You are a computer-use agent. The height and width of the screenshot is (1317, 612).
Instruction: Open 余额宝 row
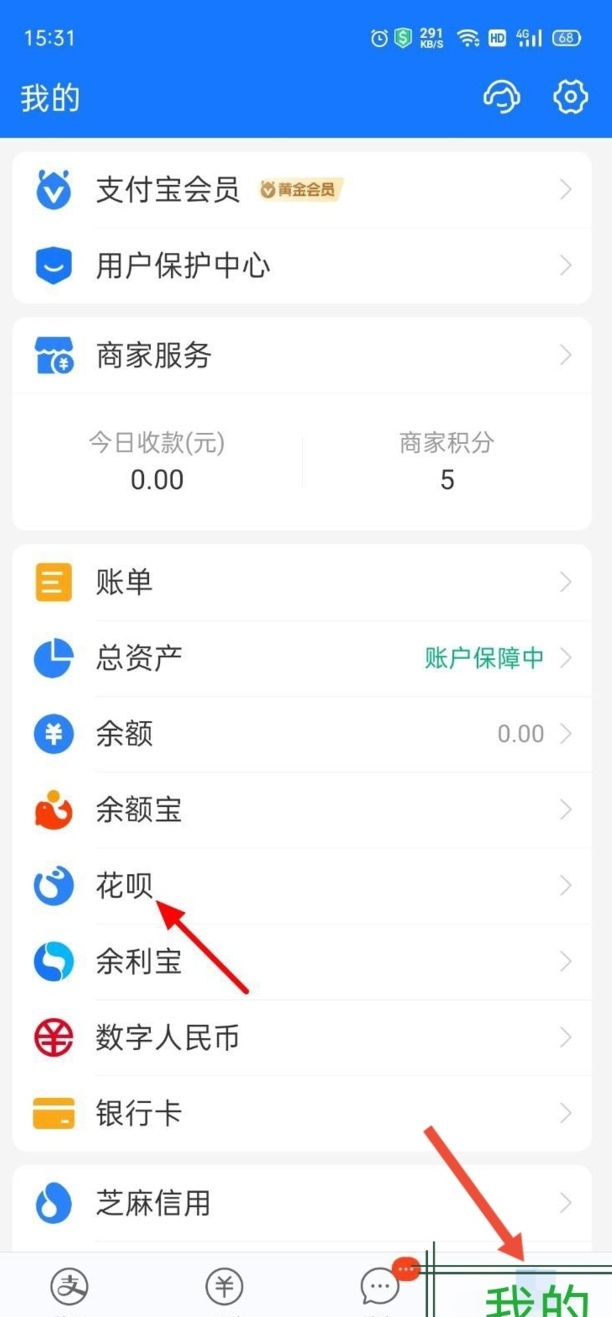300,810
